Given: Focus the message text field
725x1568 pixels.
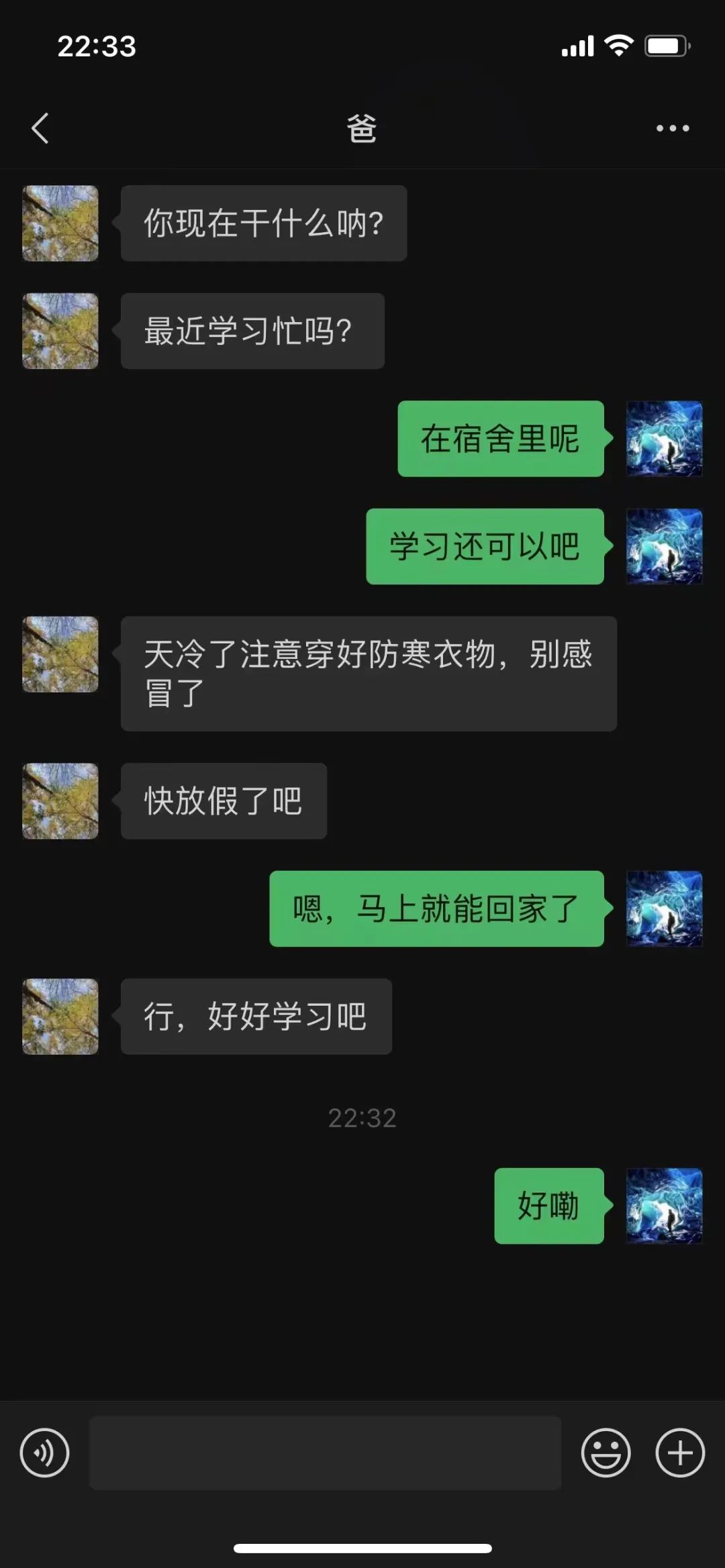Looking at the screenshot, I should (325, 1453).
